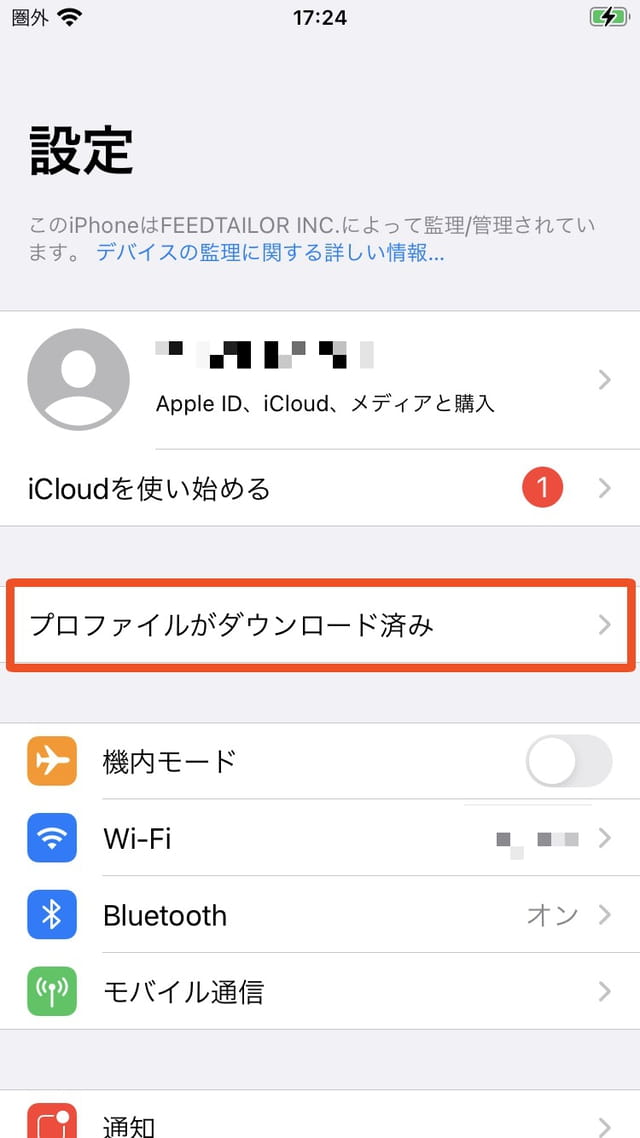Toggle the 機内モード switch
The image size is (640, 1138).
pyautogui.click(x=569, y=761)
